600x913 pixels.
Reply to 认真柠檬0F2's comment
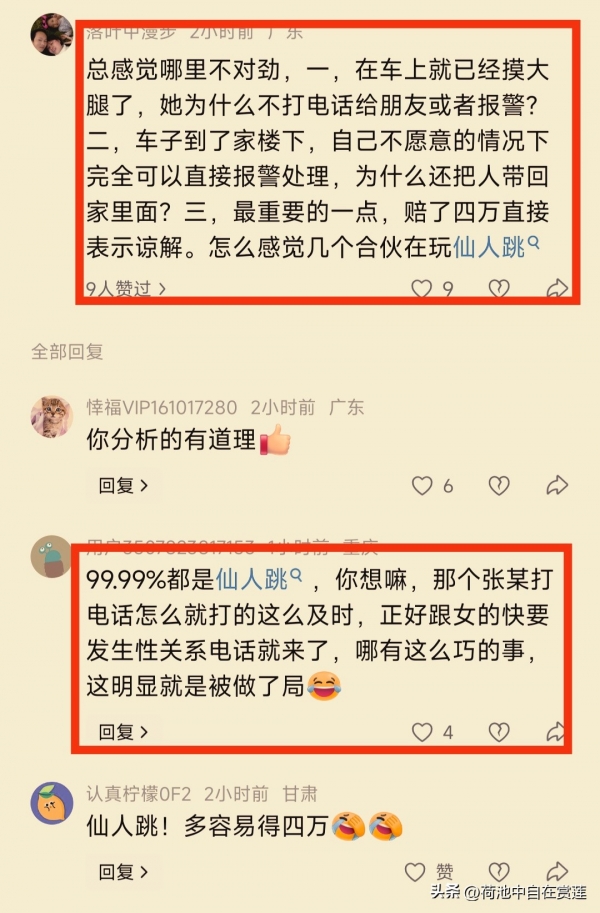coord(123,872)
